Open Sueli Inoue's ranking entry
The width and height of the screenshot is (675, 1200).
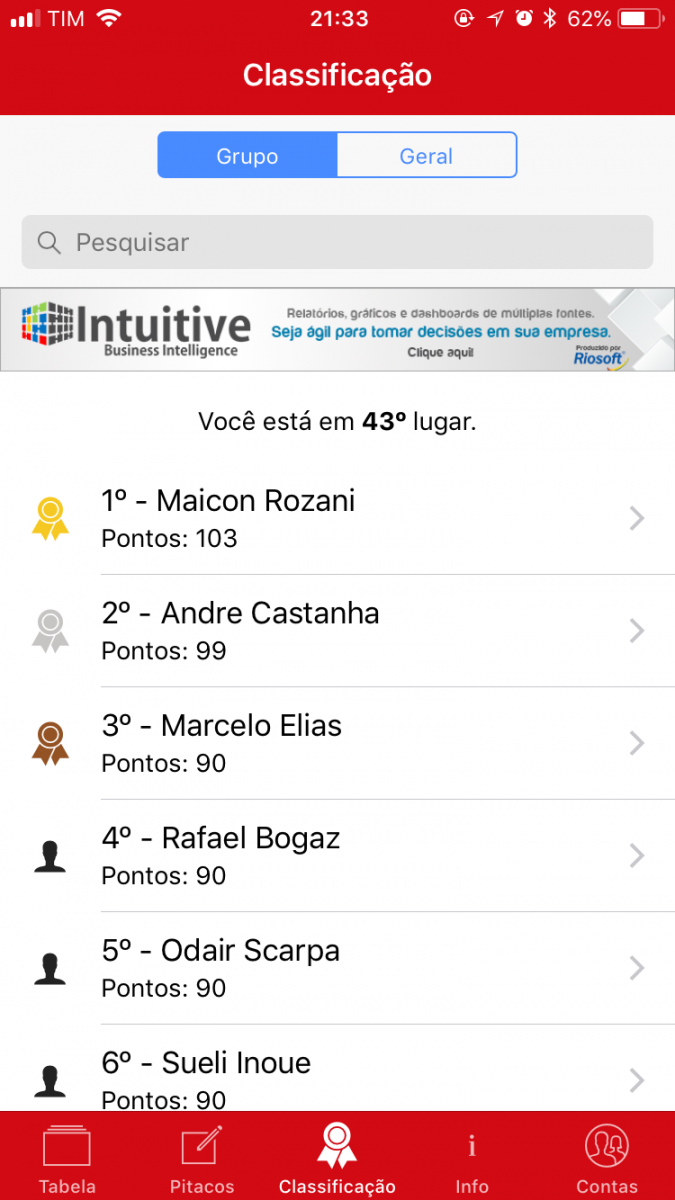click(x=337, y=1068)
